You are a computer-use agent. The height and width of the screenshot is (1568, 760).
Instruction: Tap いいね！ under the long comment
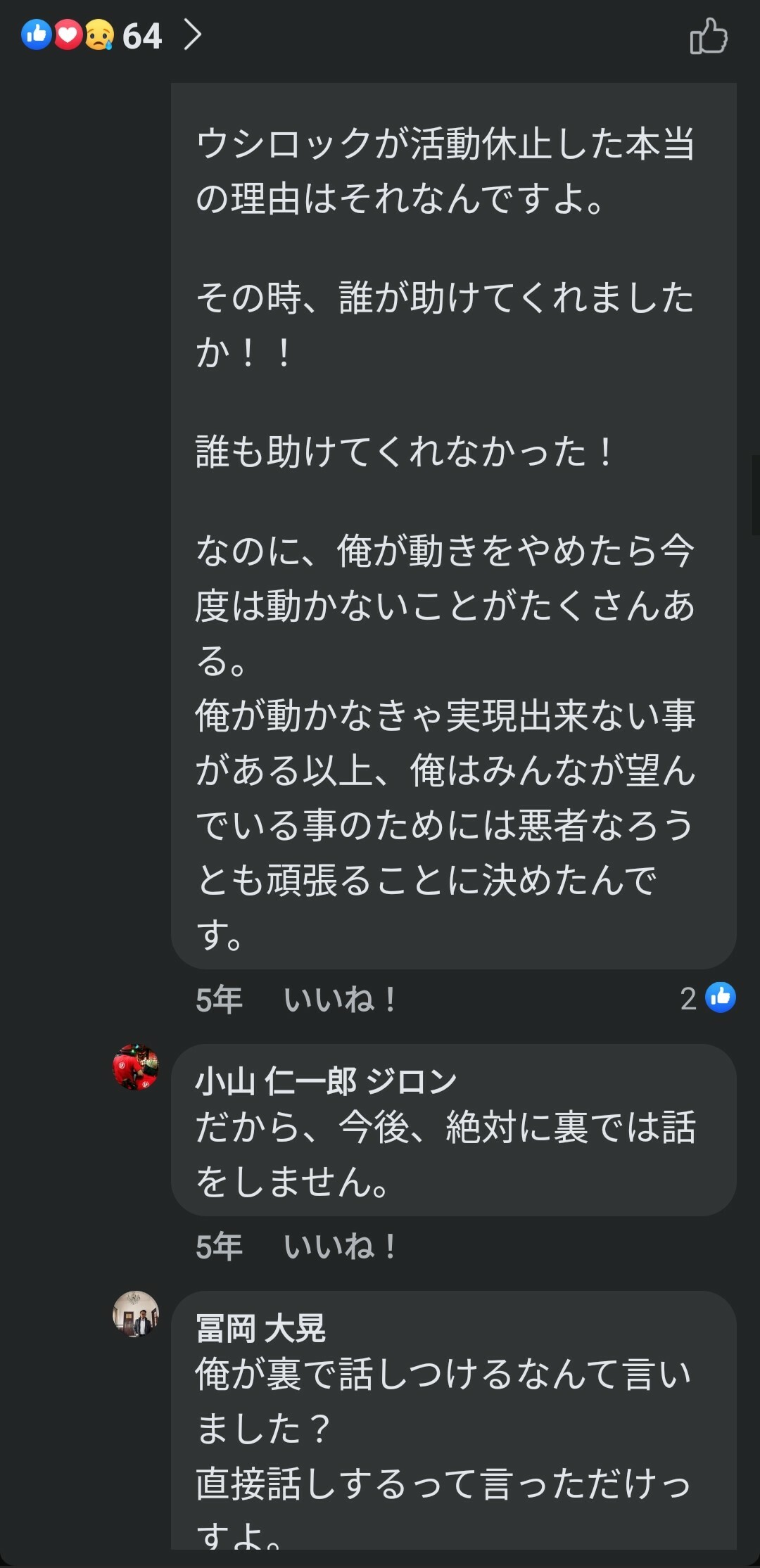point(340,1000)
